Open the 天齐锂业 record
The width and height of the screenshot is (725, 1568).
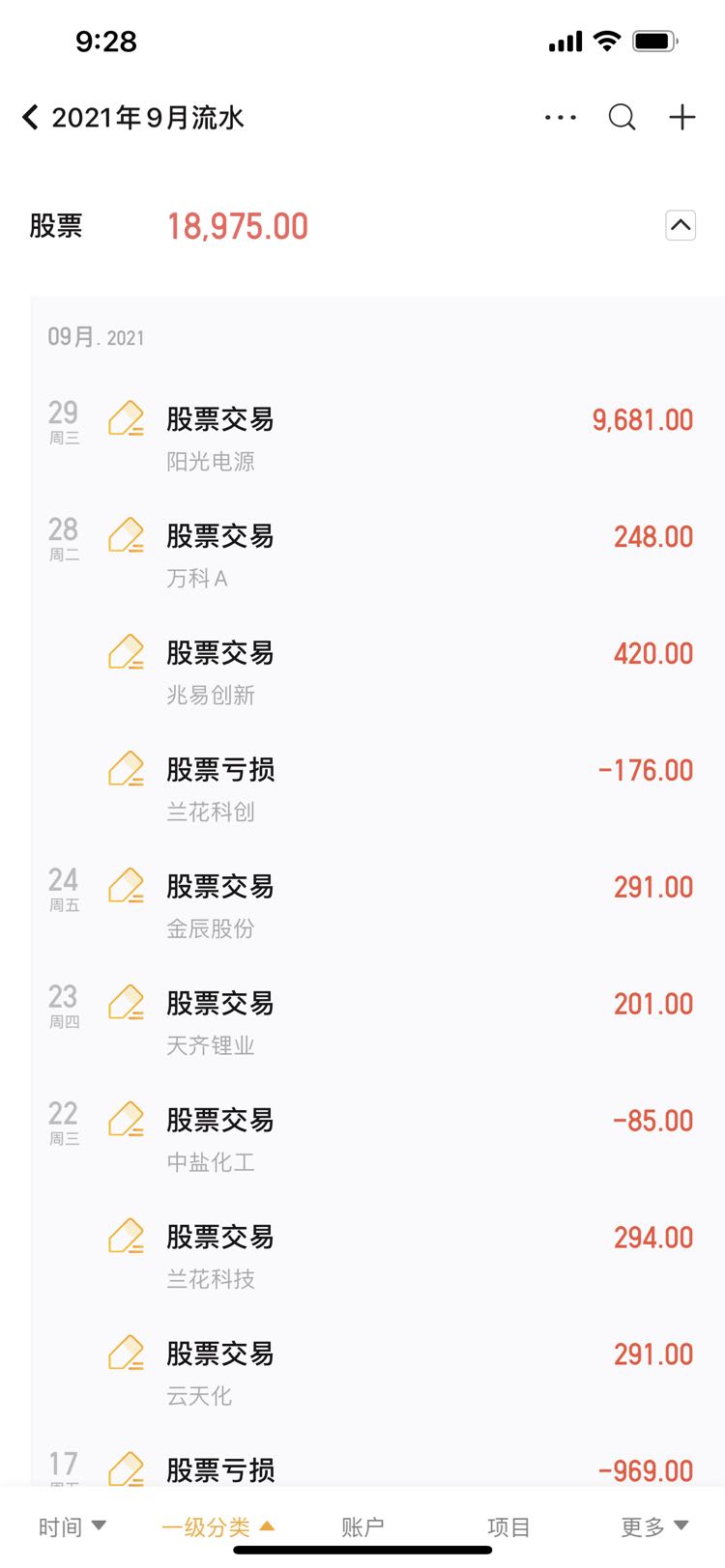tap(377, 1023)
